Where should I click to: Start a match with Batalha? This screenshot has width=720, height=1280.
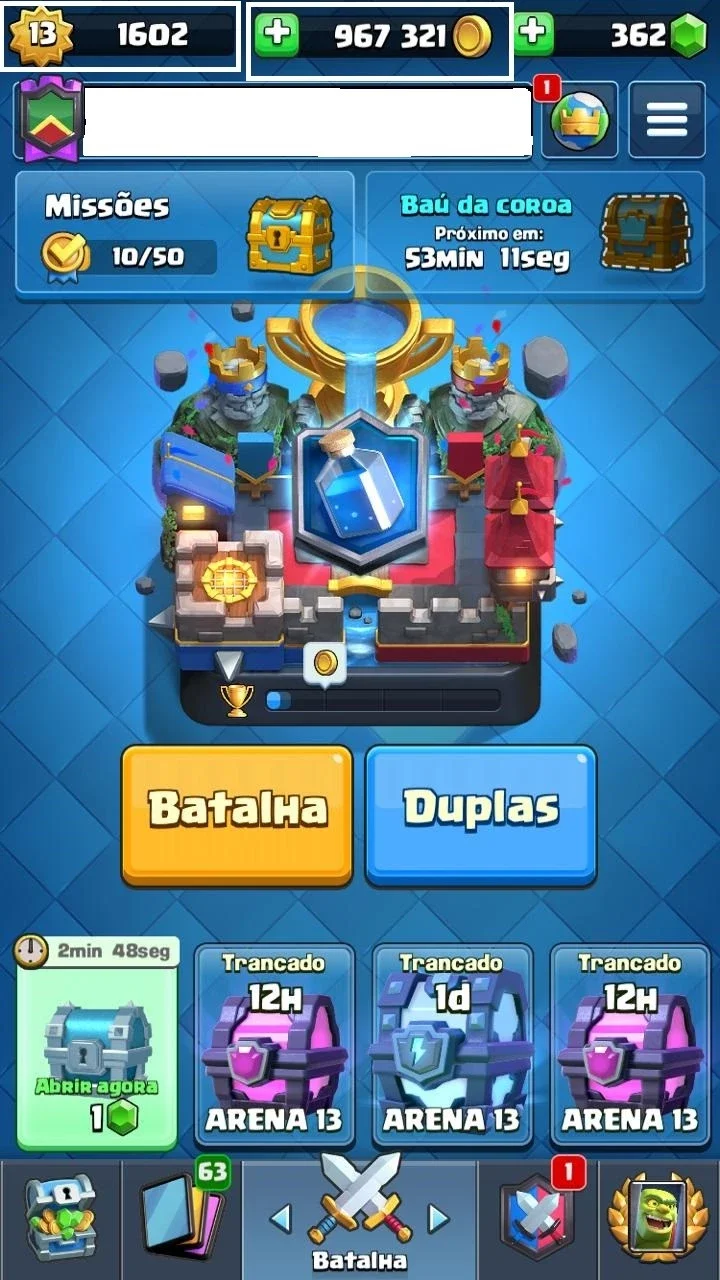pyautogui.click(x=237, y=814)
